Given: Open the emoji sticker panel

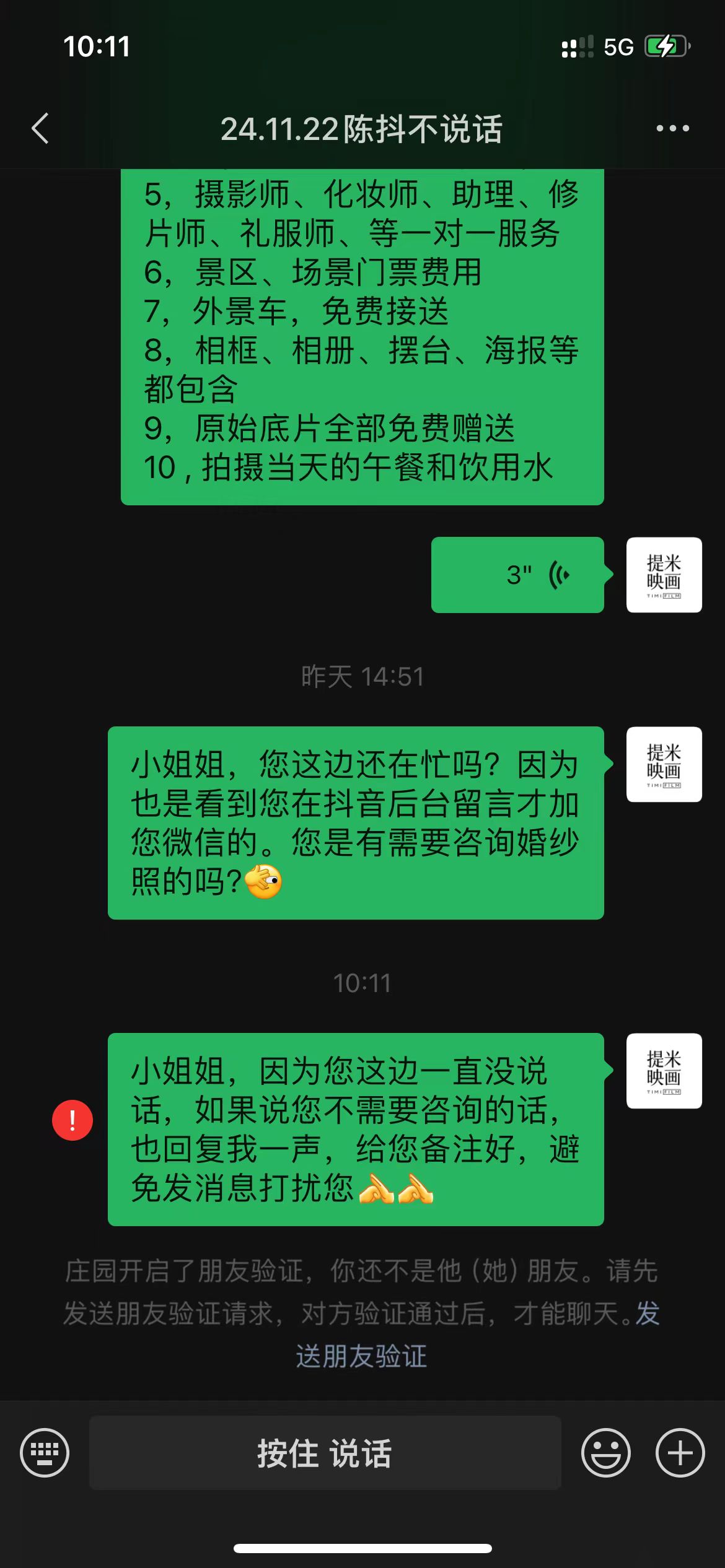Looking at the screenshot, I should point(605,1452).
